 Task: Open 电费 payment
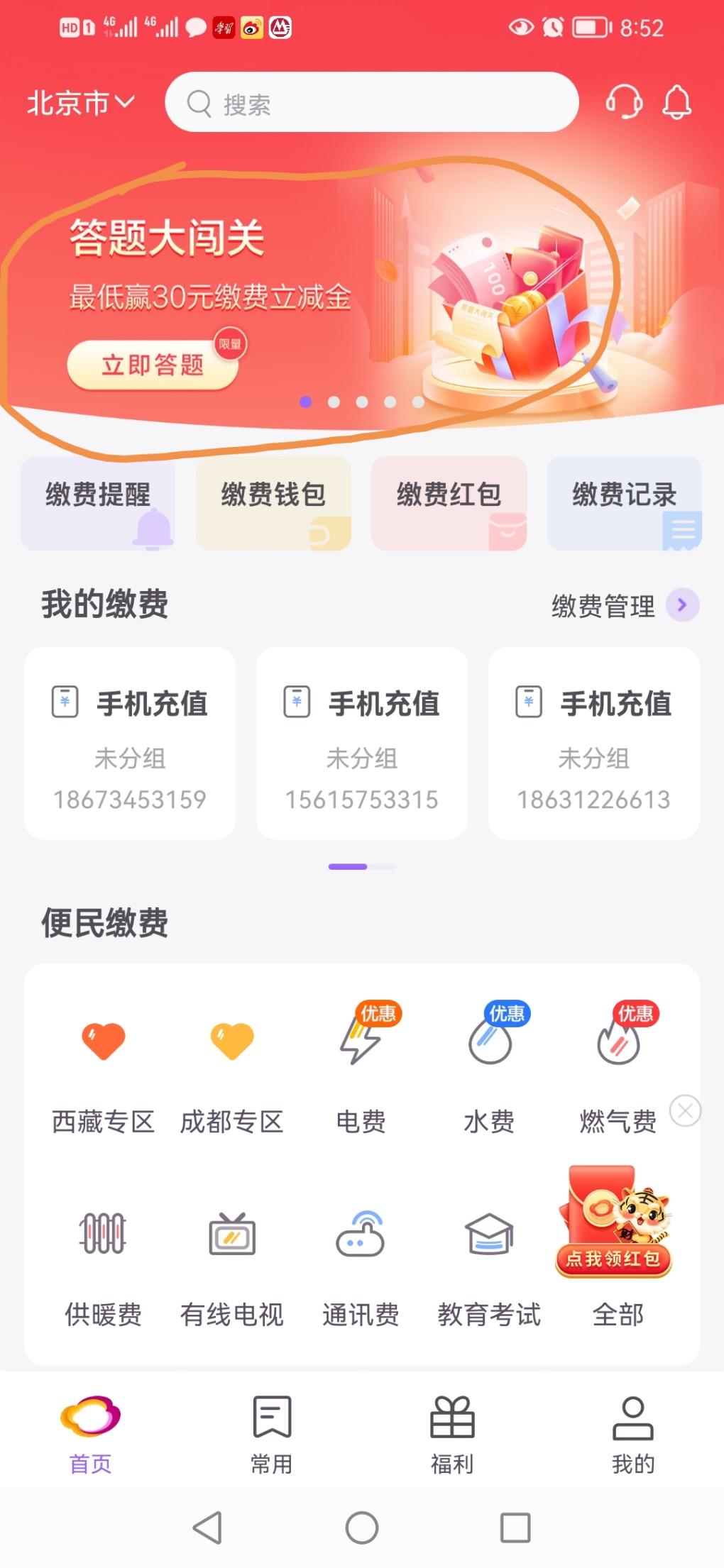tap(361, 1068)
